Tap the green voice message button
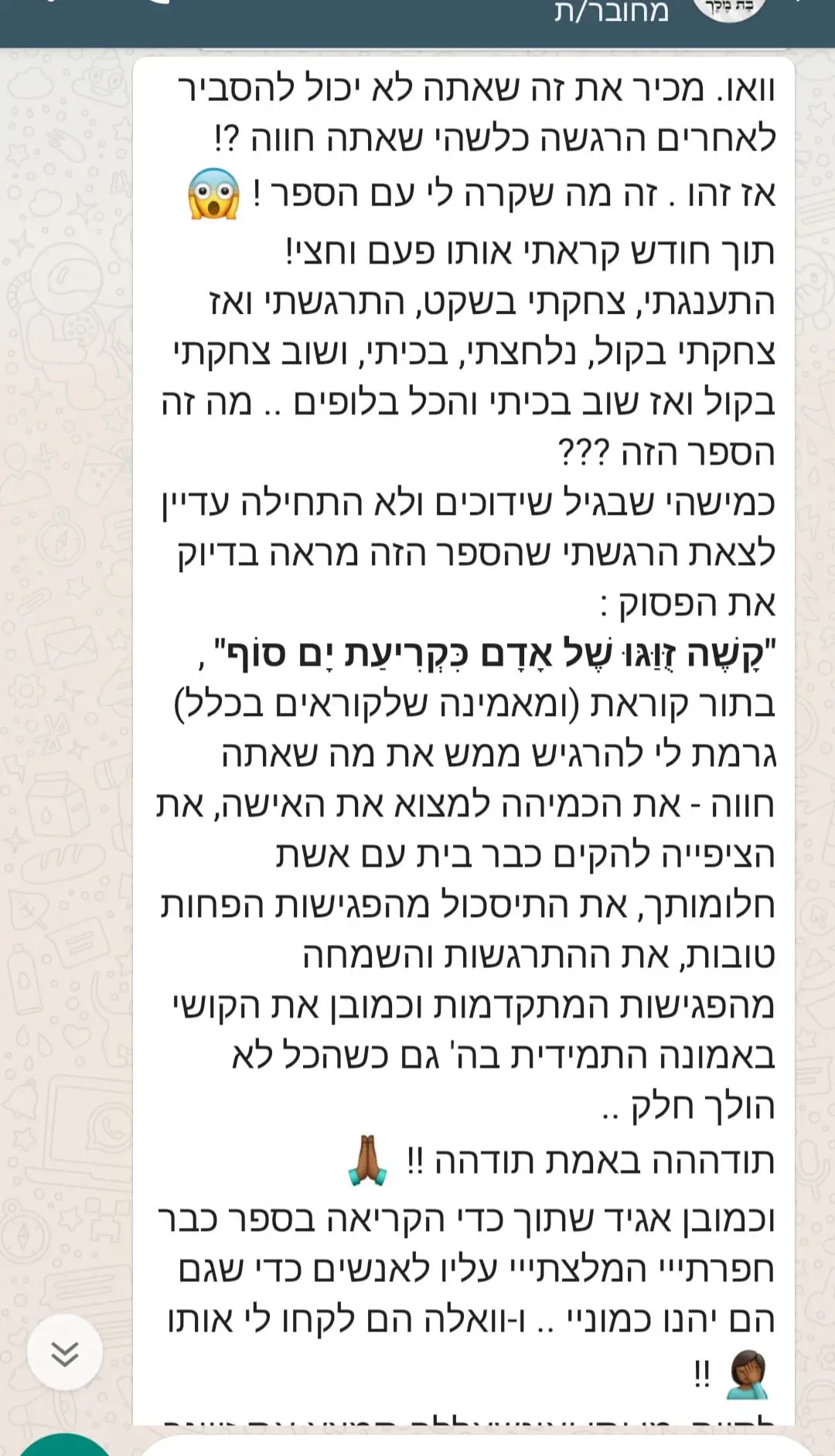The image size is (835, 1456). (63, 1444)
